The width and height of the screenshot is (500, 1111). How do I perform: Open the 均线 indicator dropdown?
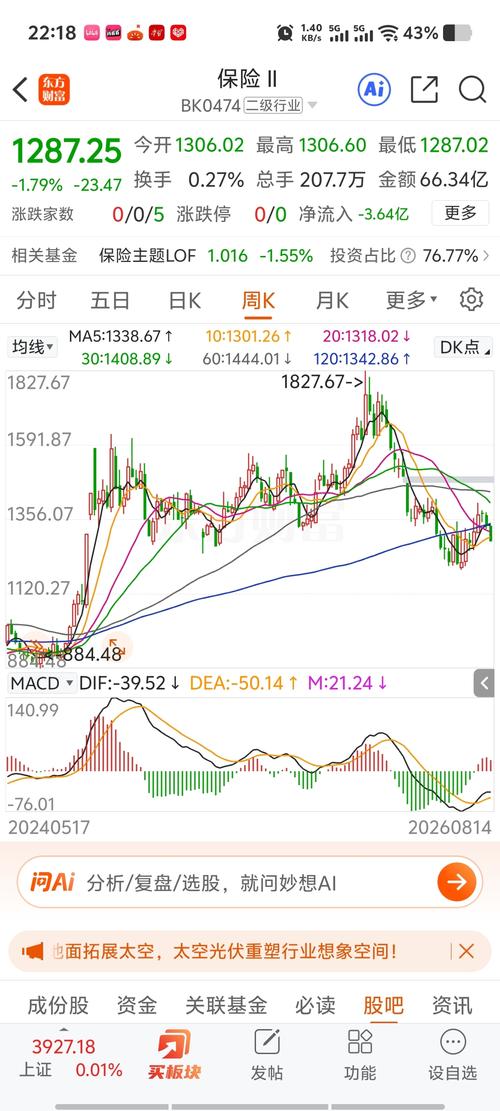[33, 347]
